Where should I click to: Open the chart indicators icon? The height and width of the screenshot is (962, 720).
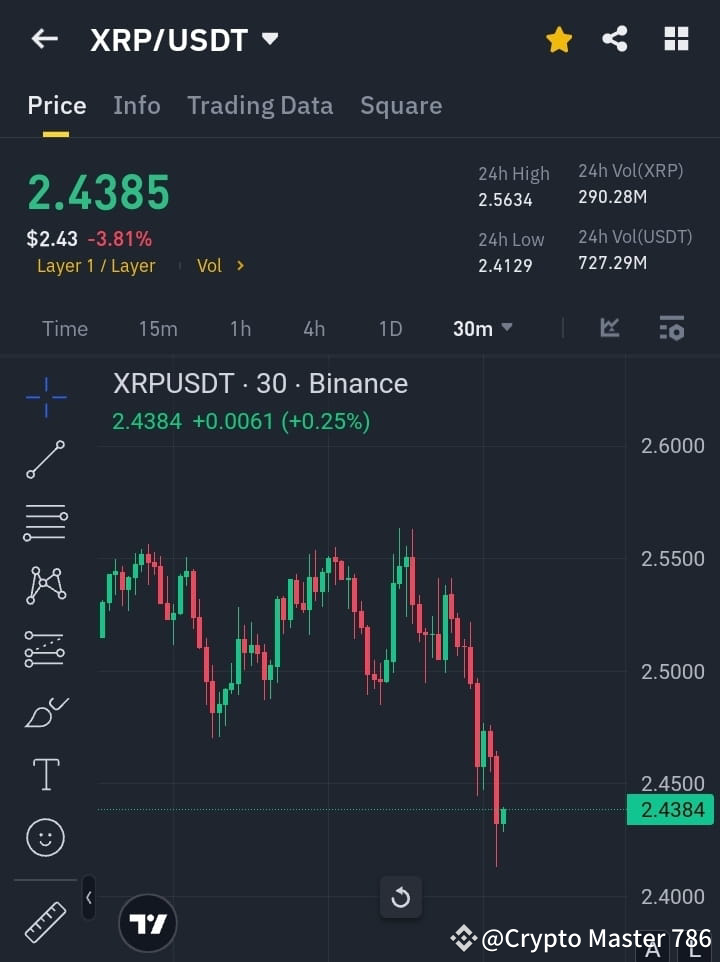(609, 328)
